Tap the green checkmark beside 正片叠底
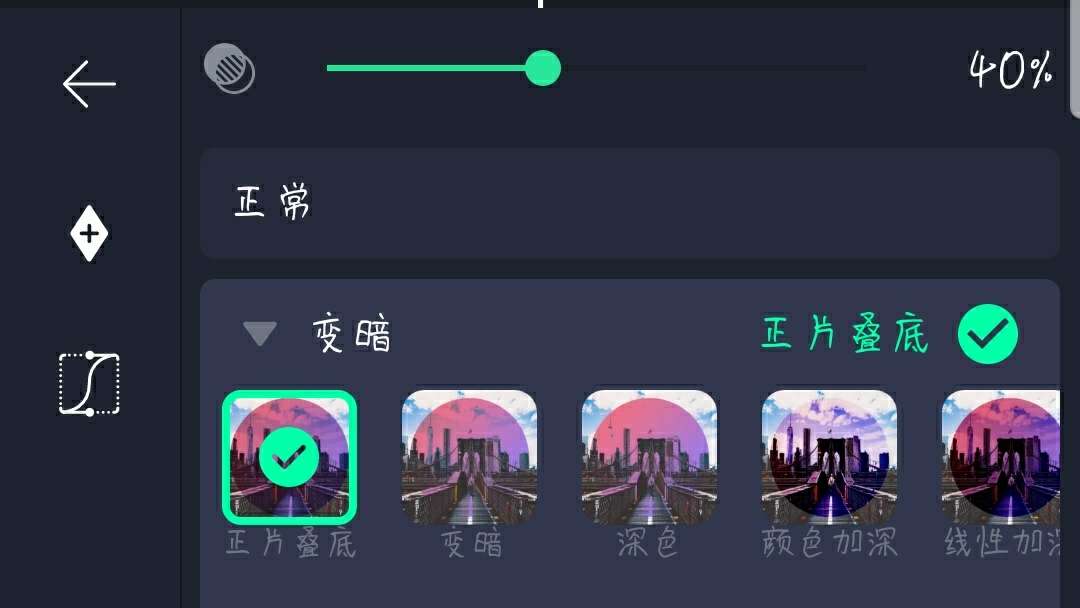Screen dimensions: 1080x608 [x=987, y=334]
